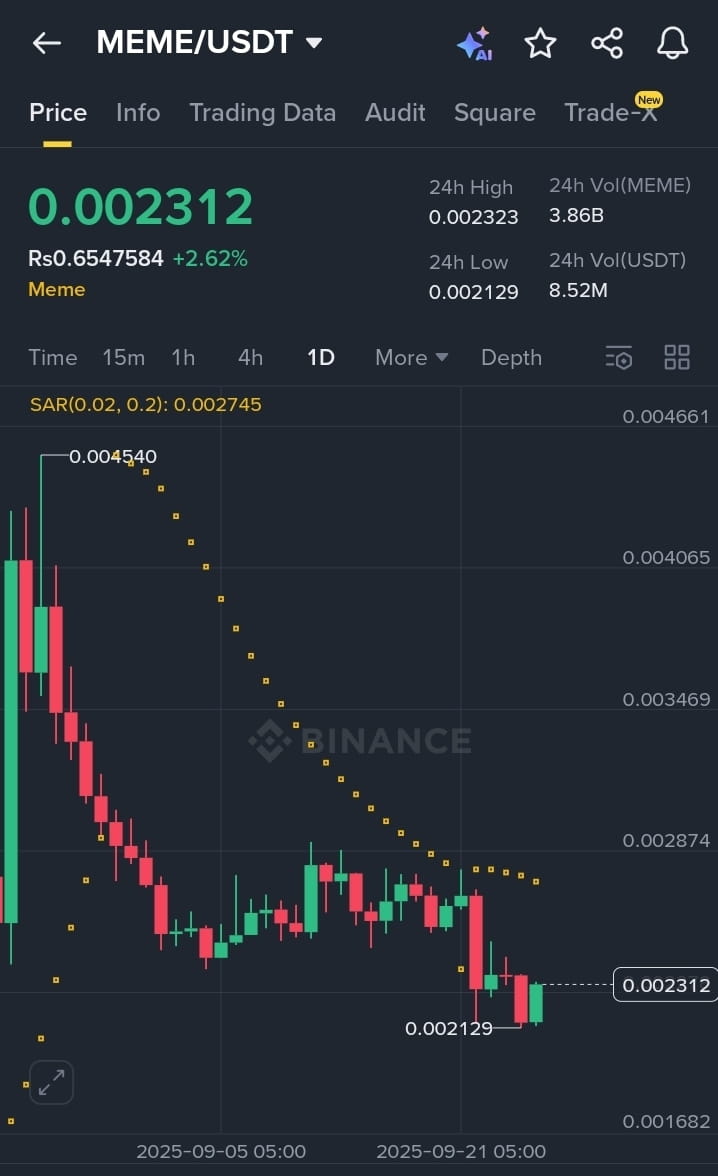Change chart interval to 1h
The width and height of the screenshot is (718, 1176).
pos(183,358)
